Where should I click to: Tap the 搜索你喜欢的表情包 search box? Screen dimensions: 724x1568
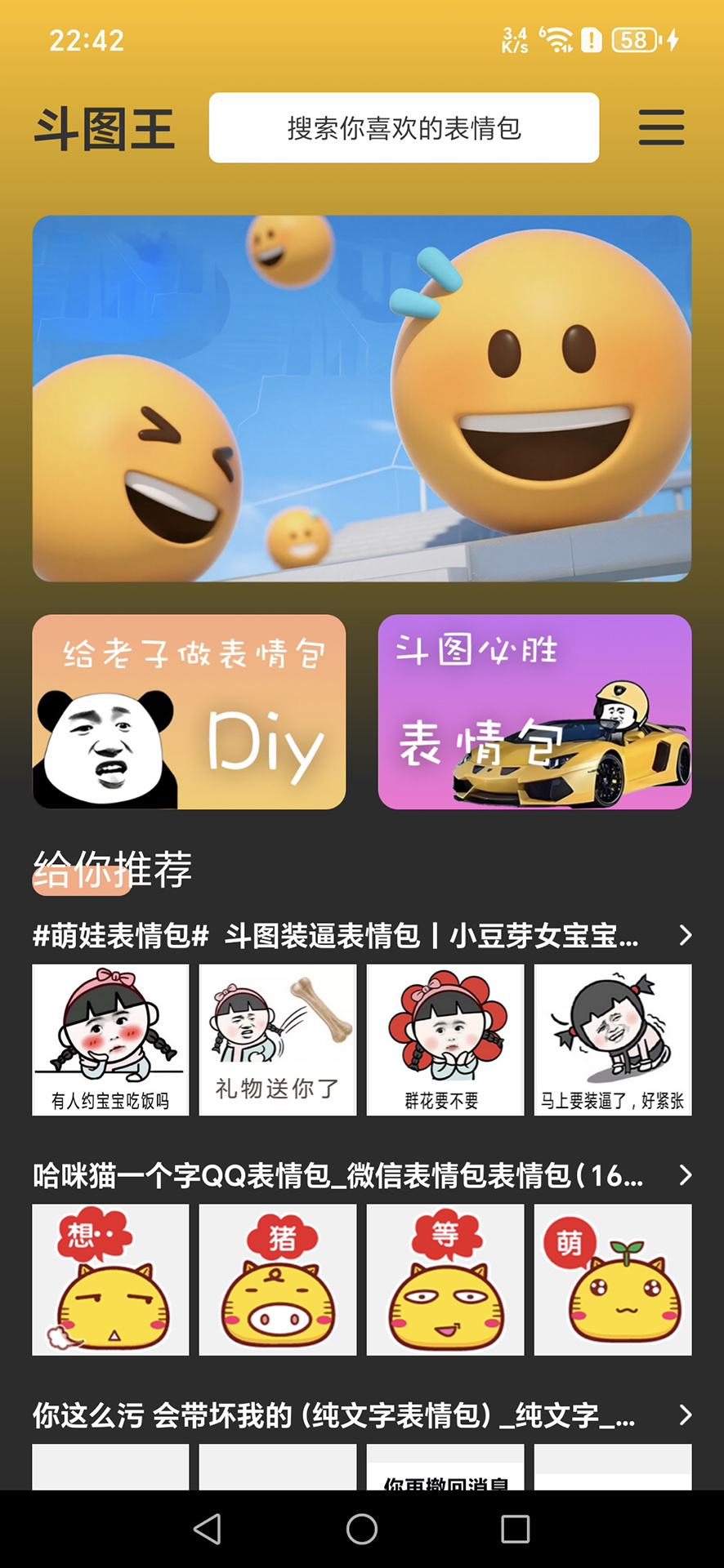click(x=404, y=128)
